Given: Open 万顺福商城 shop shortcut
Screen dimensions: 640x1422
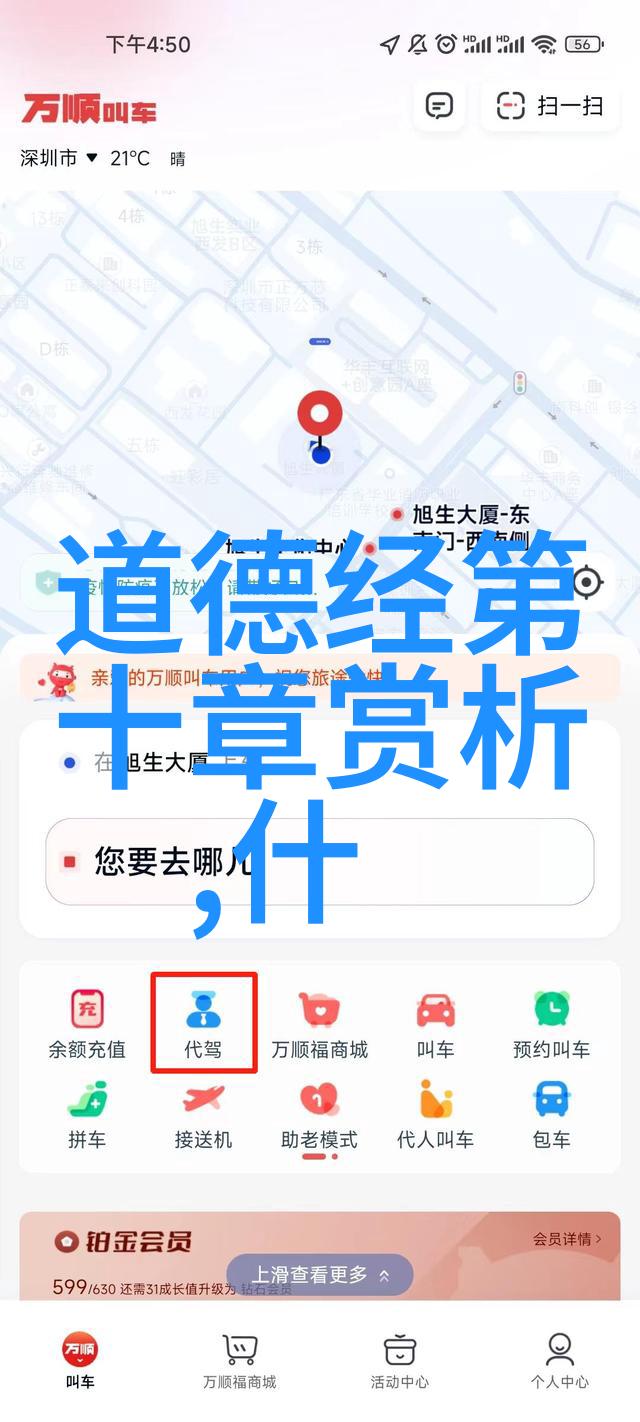Looking at the screenshot, I should (x=320, y=1023).
